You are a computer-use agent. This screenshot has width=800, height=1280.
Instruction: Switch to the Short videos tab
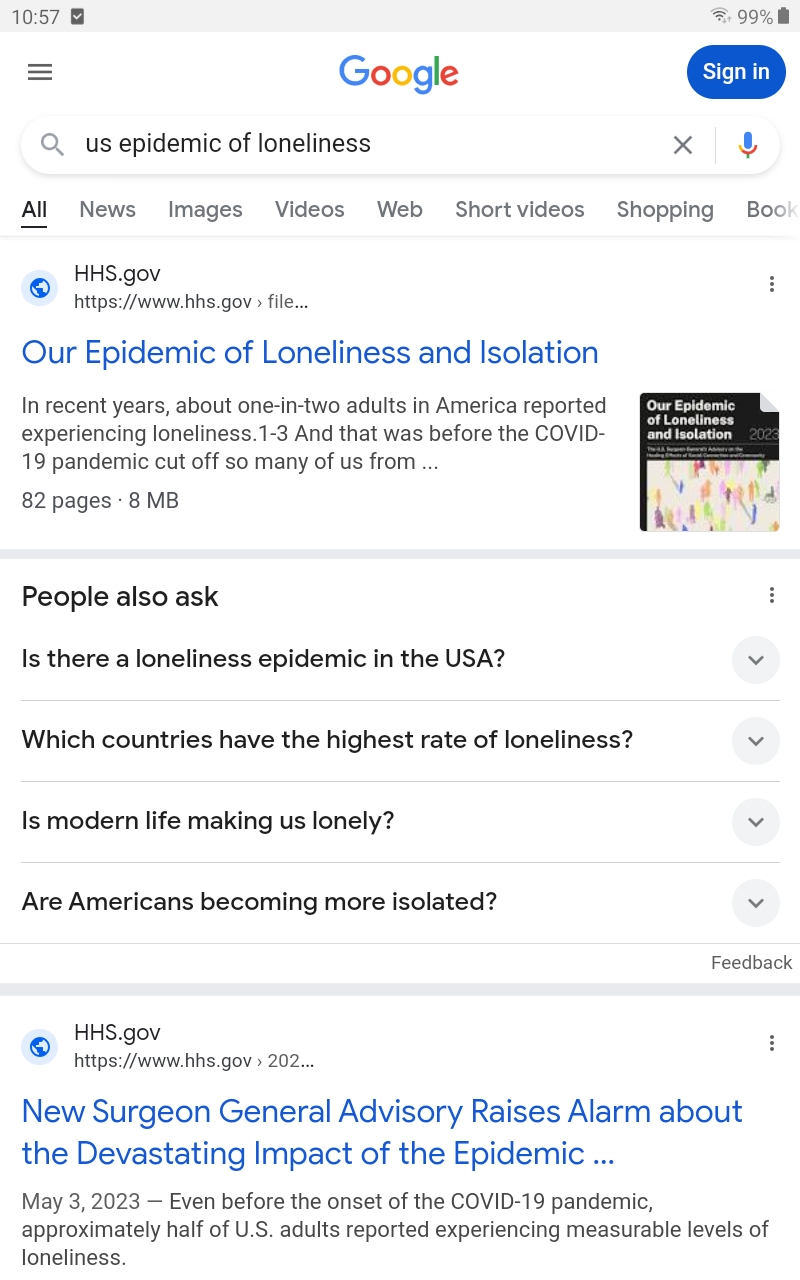point(520,209)
